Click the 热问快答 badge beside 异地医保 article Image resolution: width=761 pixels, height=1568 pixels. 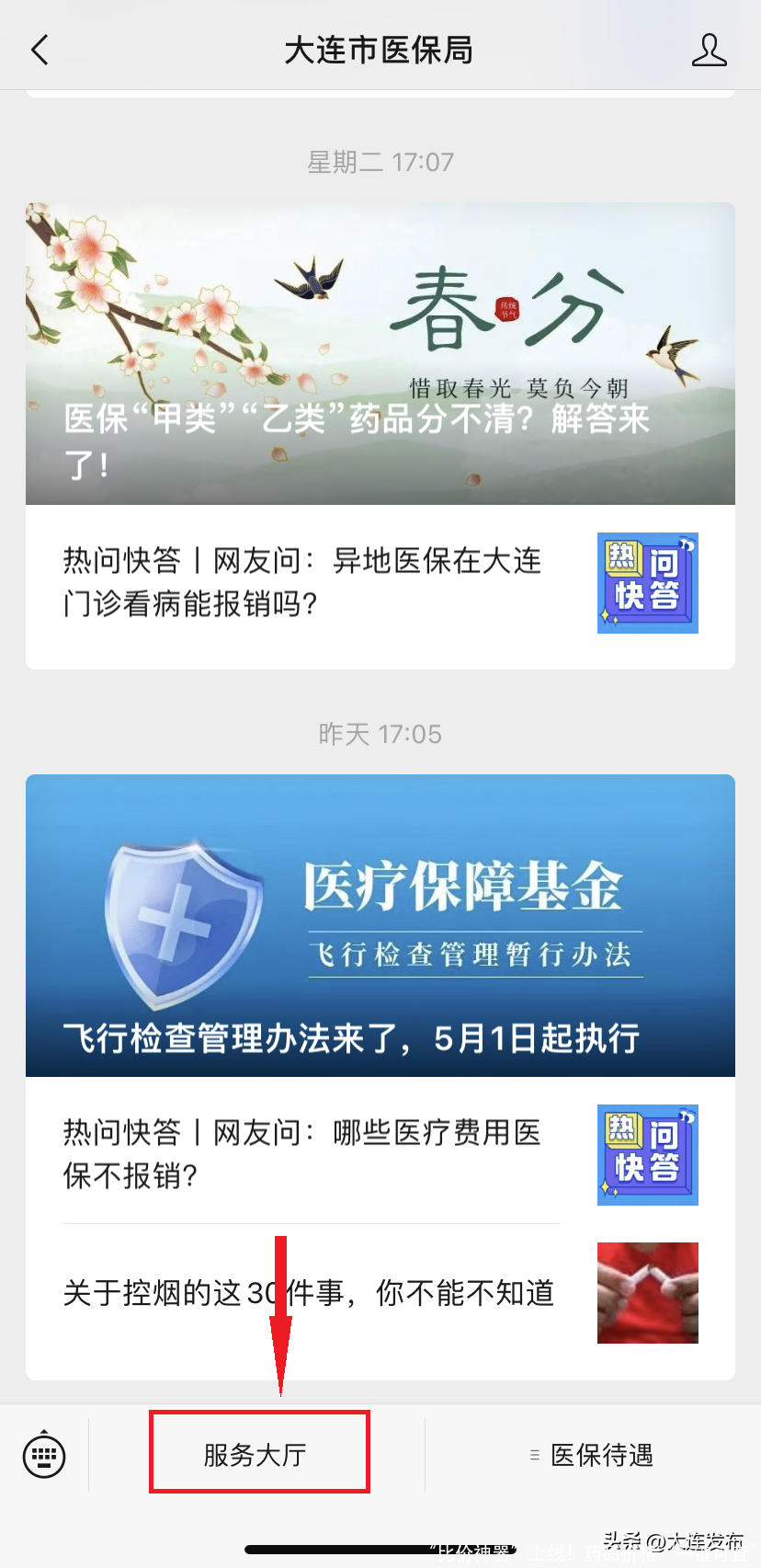click(x=647, y=582)
